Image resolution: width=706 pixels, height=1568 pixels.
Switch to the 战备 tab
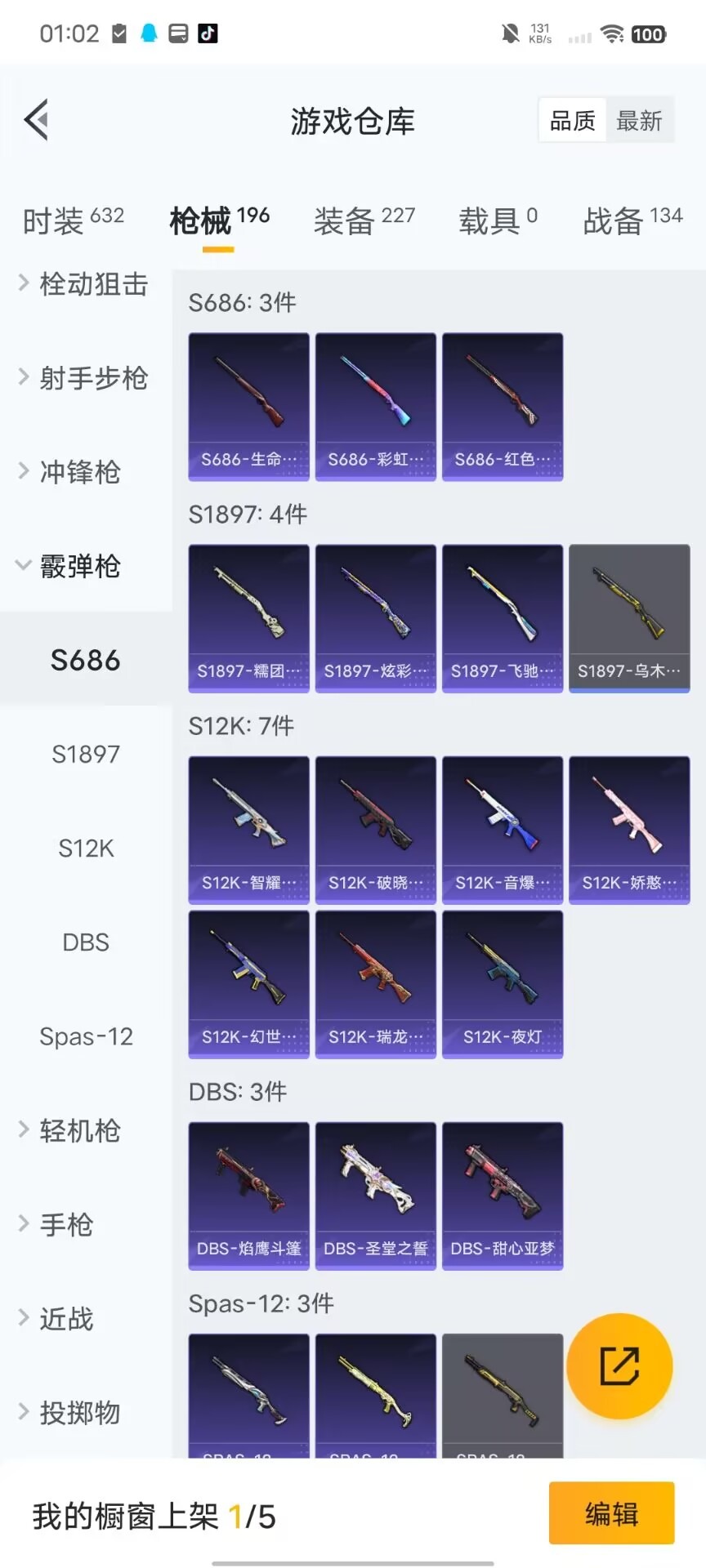(x=632, y=220)
